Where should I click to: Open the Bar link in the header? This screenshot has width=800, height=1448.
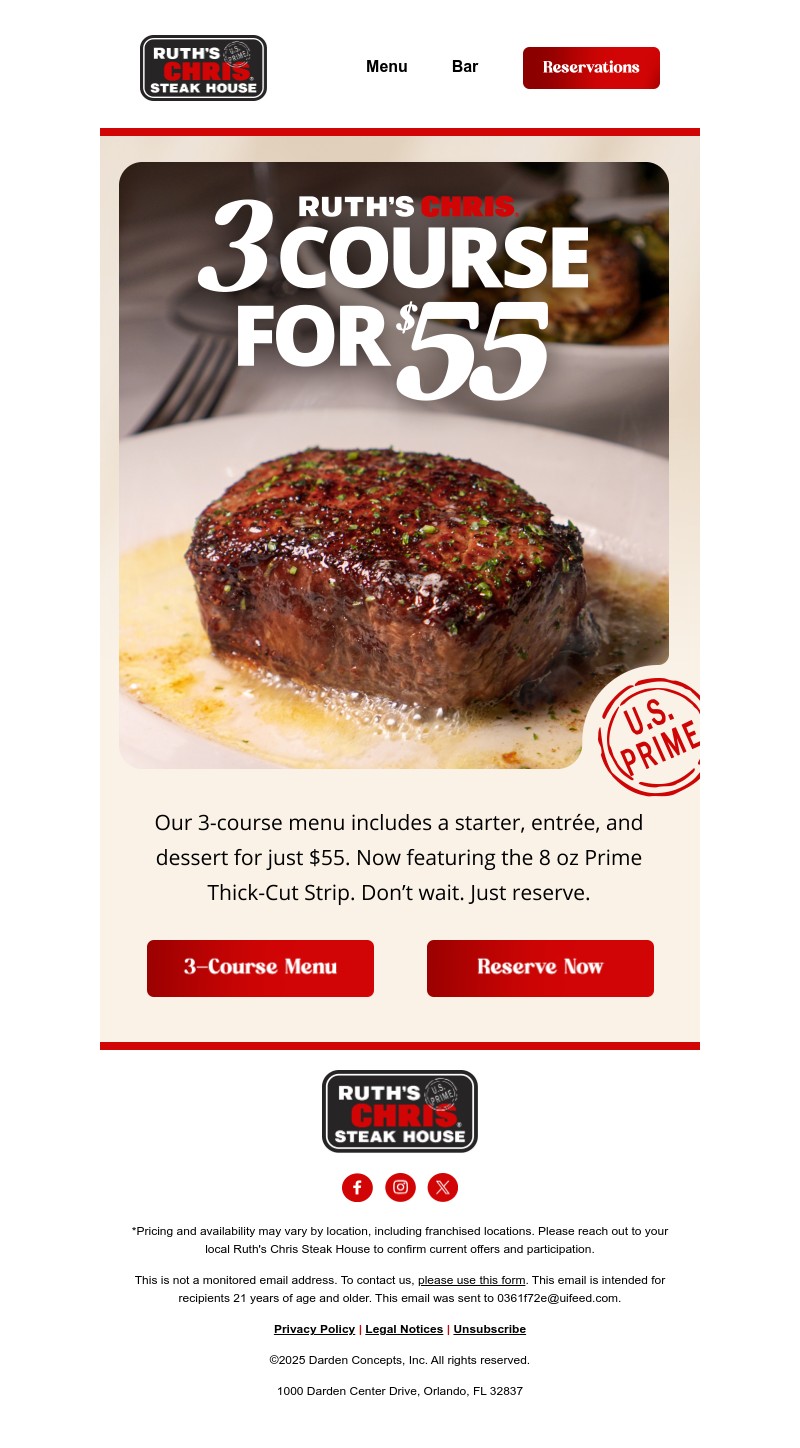point(465,67)
